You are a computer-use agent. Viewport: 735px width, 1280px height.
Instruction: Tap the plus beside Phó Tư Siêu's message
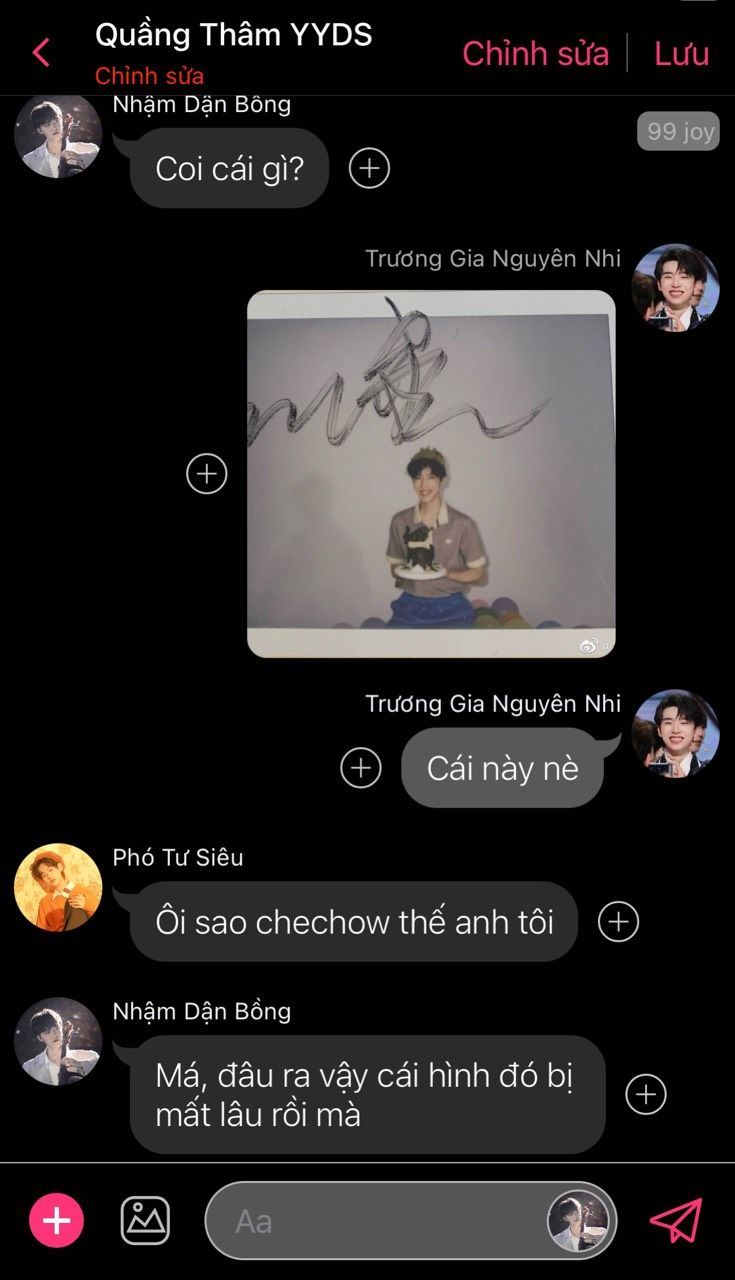(618, 922)
